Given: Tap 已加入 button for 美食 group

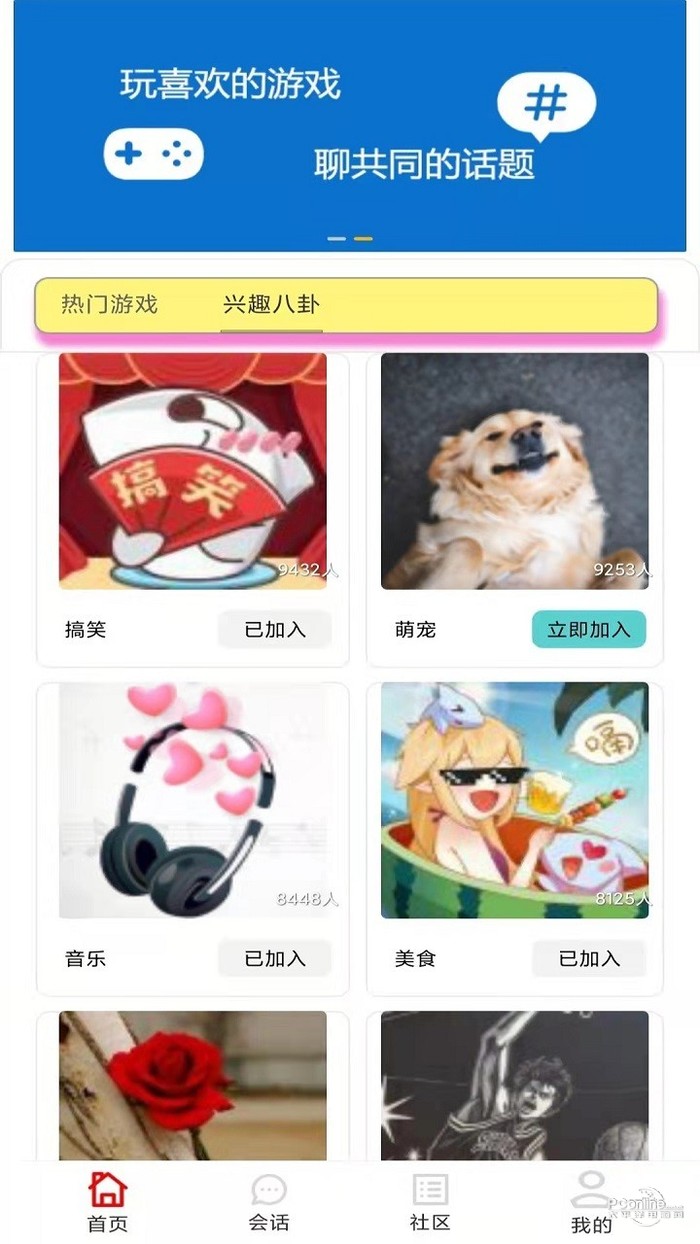Looking at the screenshot, I should click(x=589, y=959).
